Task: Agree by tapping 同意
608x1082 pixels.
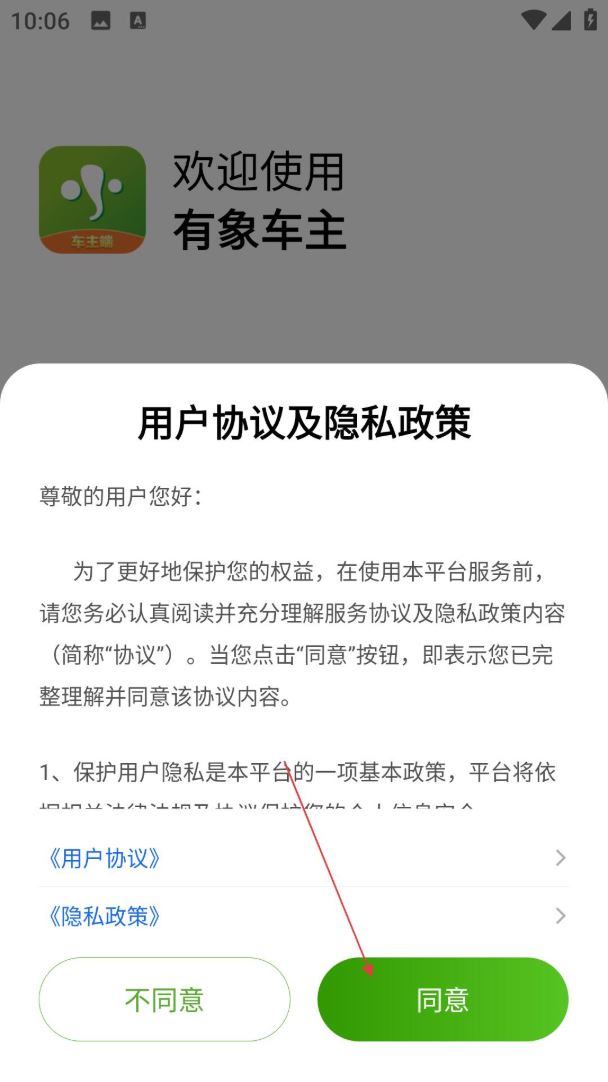Action: [x=442, y=999]
